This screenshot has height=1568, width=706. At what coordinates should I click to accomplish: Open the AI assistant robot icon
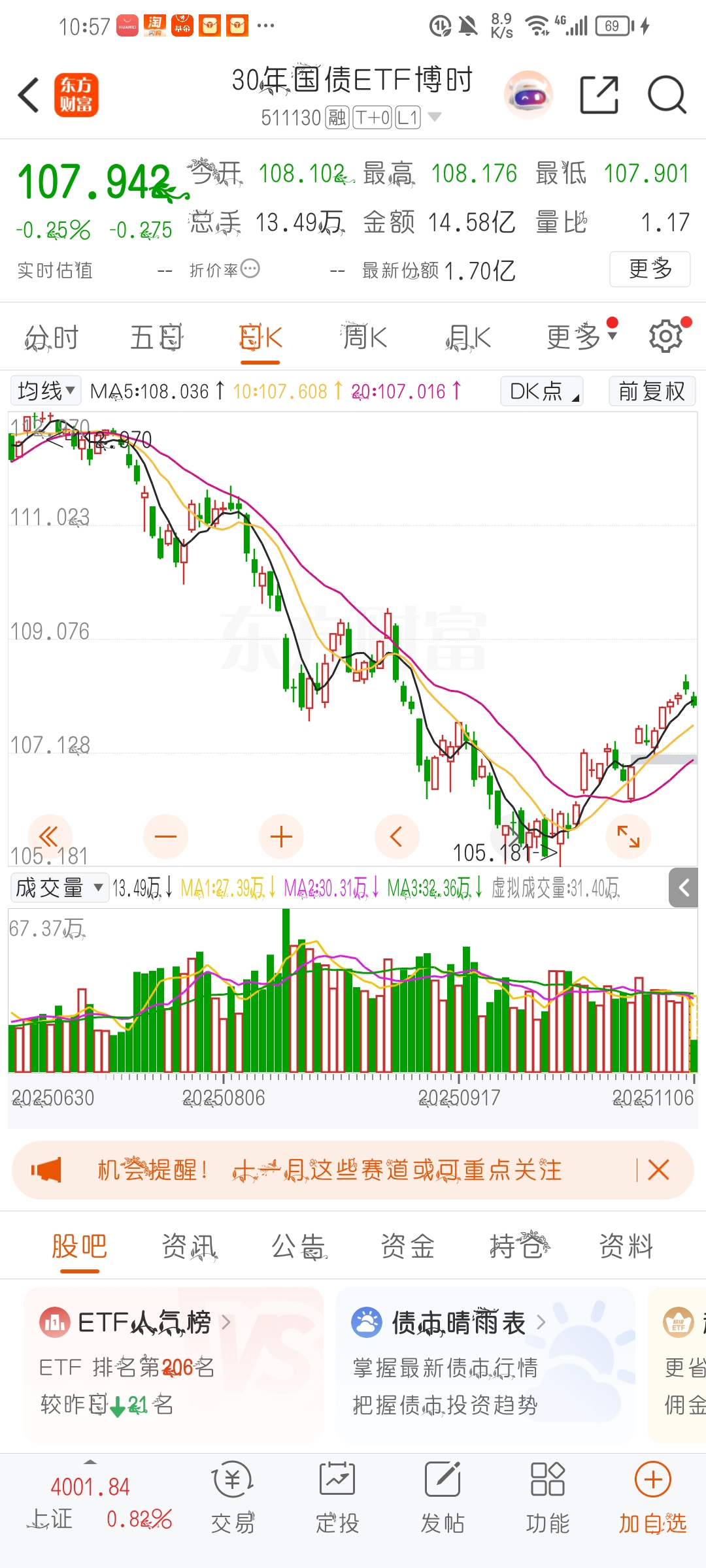click(x=528, y=95)
